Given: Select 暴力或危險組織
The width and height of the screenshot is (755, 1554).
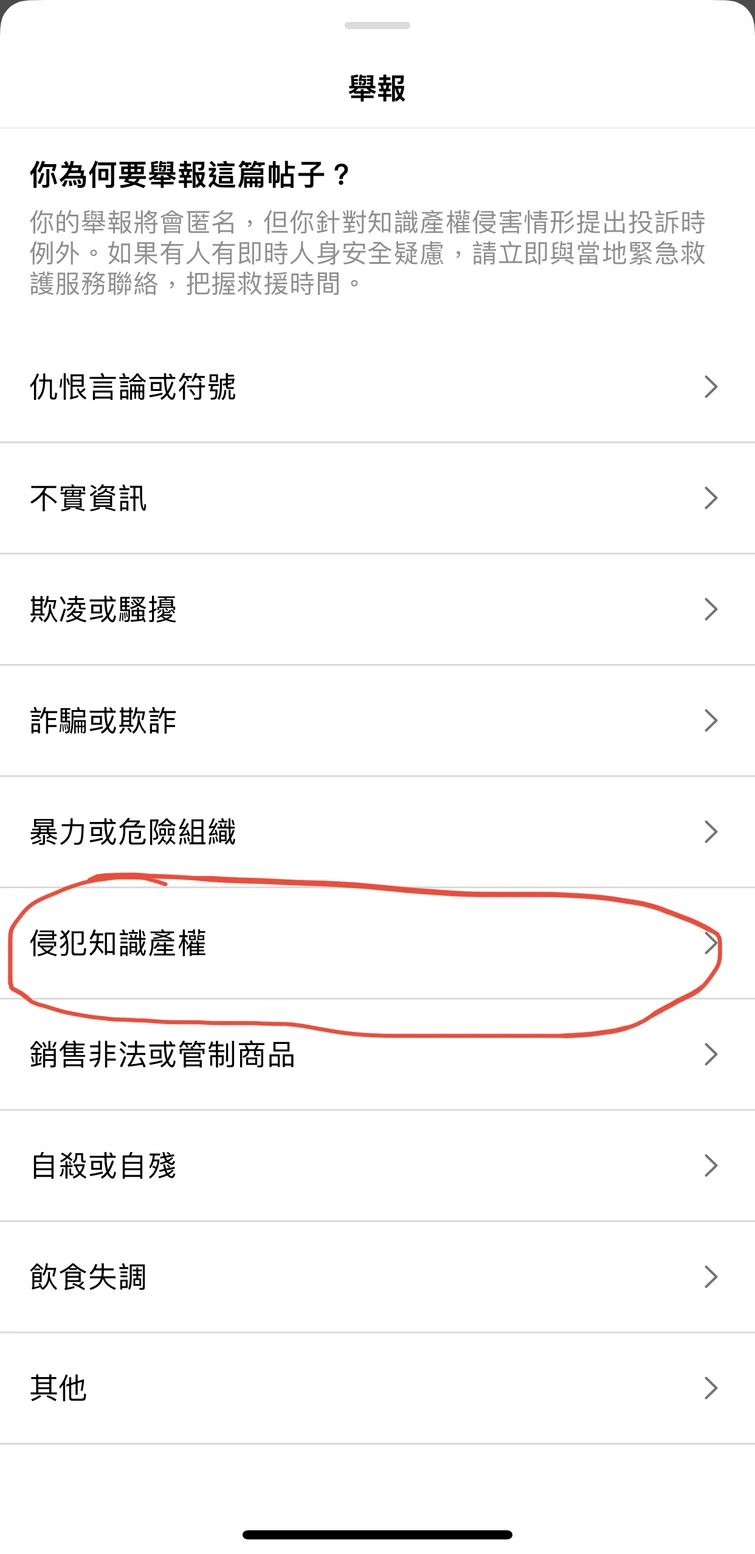Looking at the screenshot, I should [133, 832].
